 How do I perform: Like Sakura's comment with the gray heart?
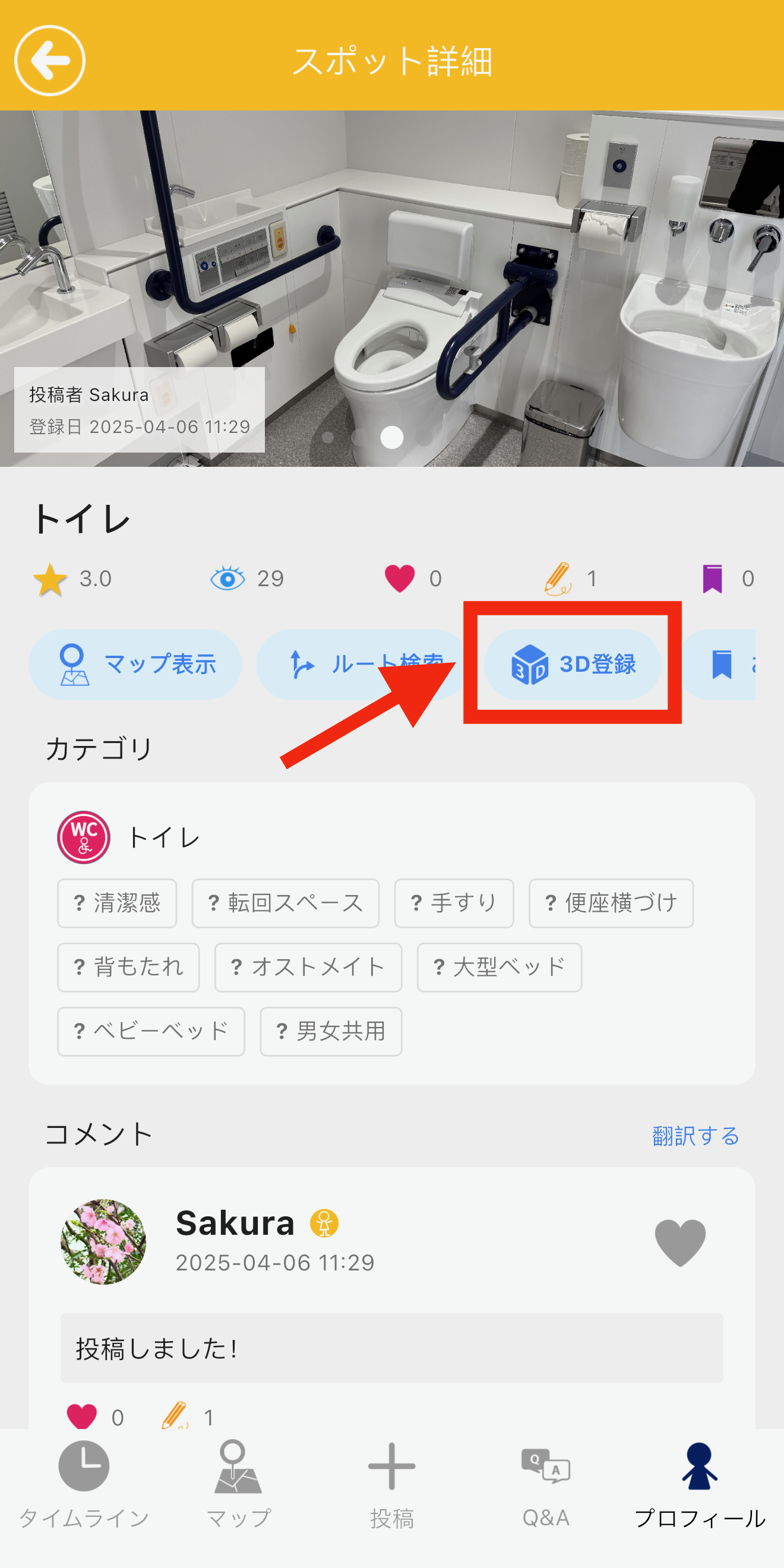680,1244
